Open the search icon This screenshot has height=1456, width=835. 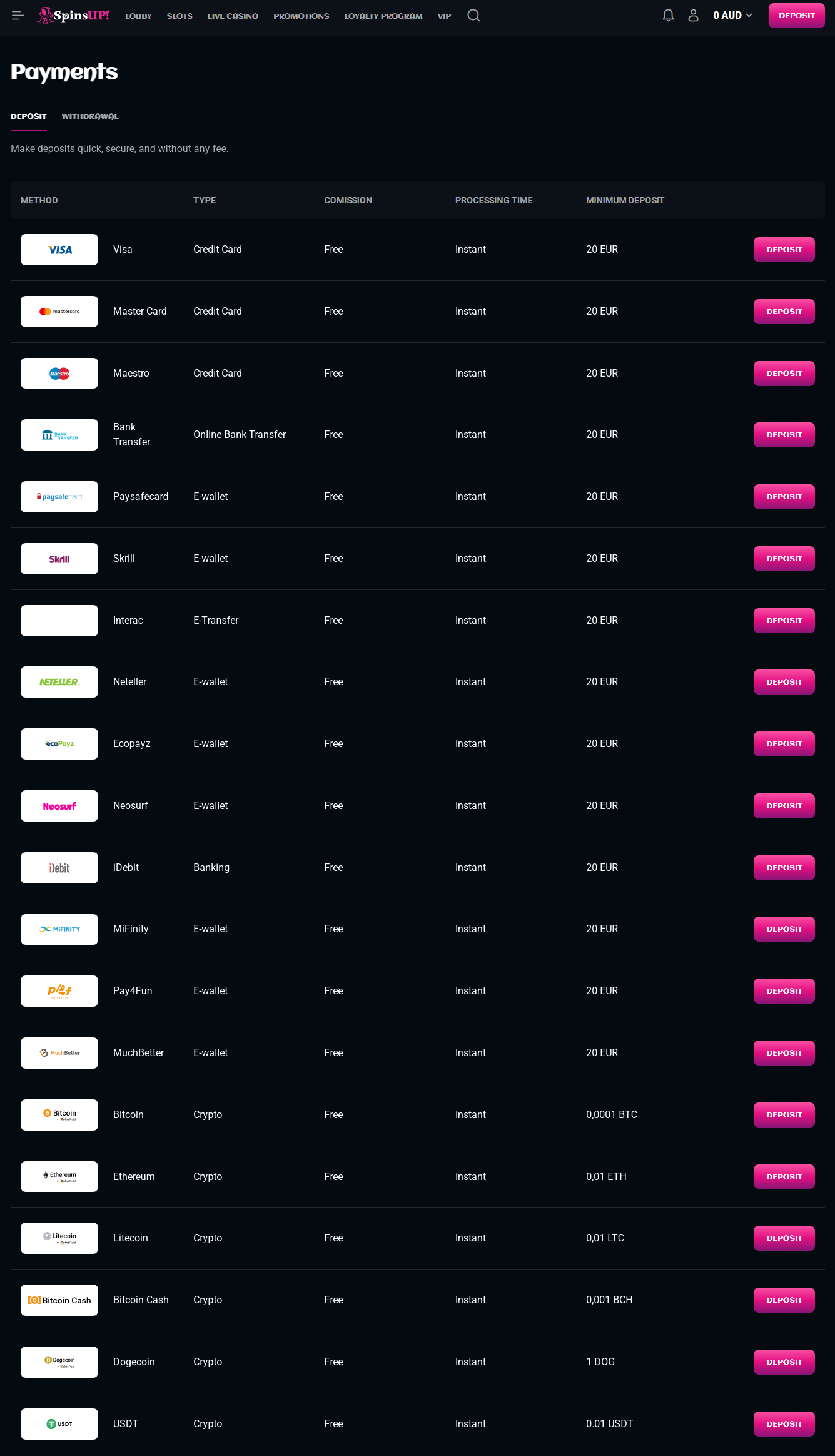coord(473,16)
